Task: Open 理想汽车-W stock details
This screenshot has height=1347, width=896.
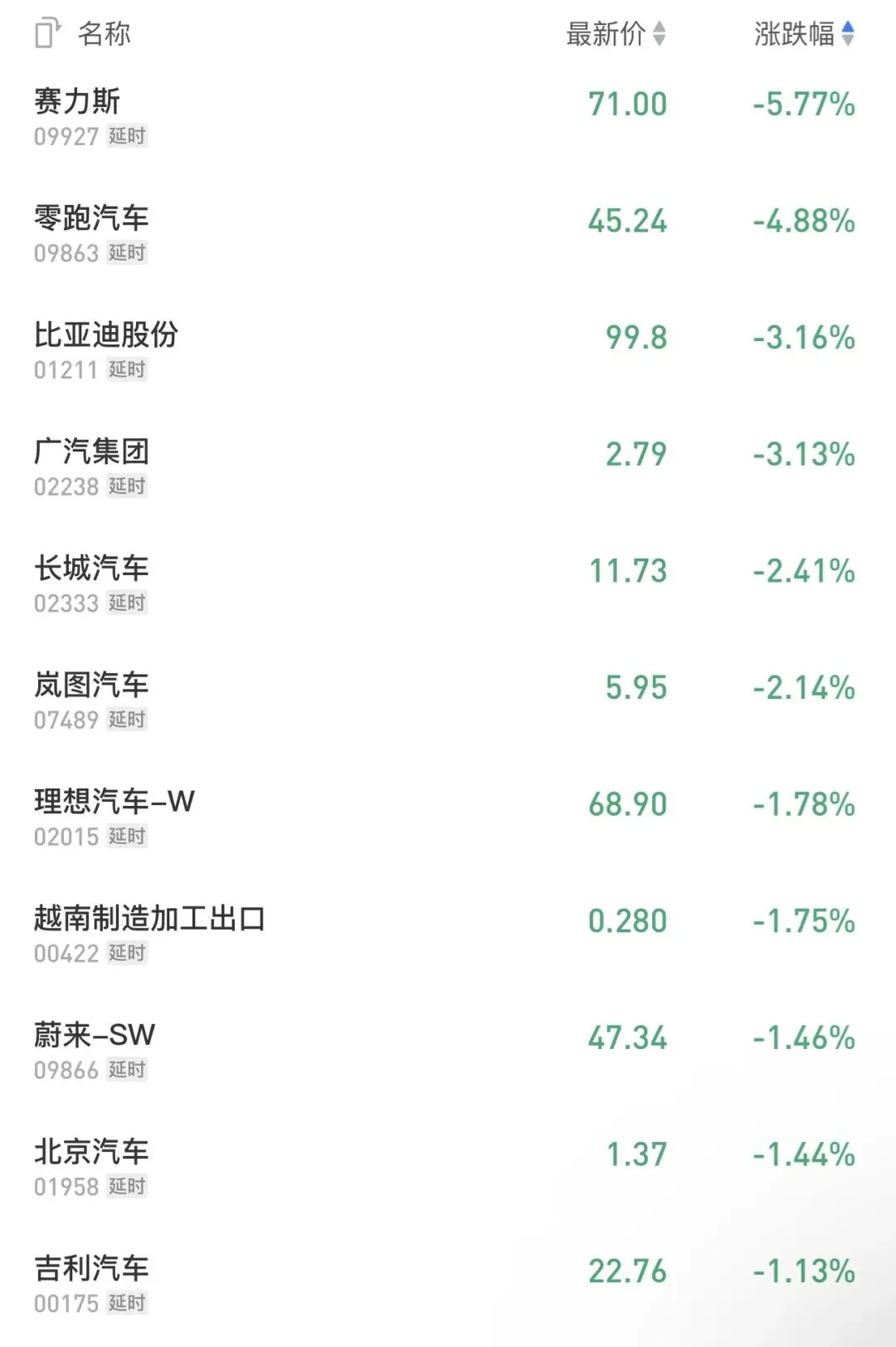Action: [448, 817]
